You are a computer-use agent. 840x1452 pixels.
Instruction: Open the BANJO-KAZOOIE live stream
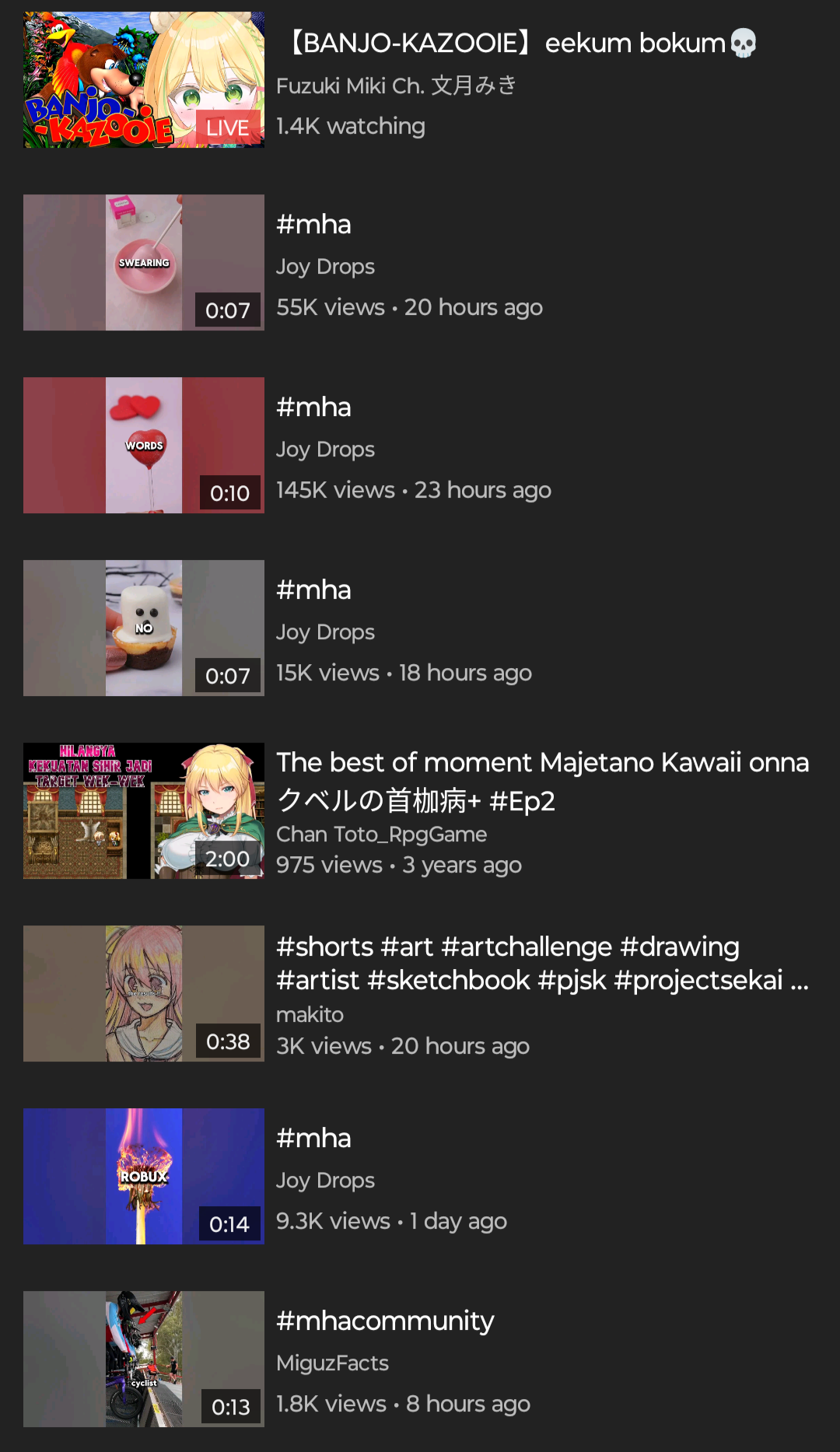coord(143,79)
